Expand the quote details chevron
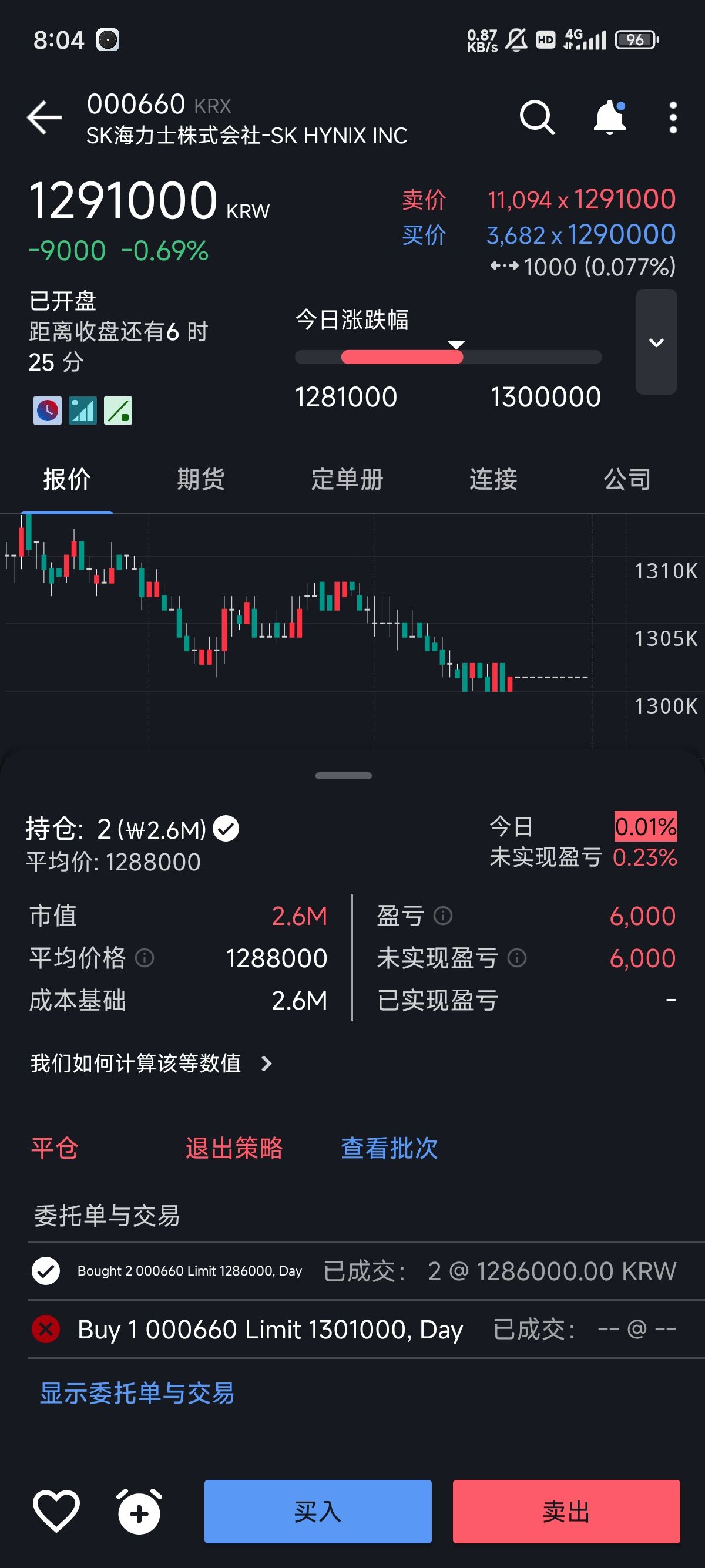The width and height of the screenshot is (705, 1568). (x=656, y=342)
